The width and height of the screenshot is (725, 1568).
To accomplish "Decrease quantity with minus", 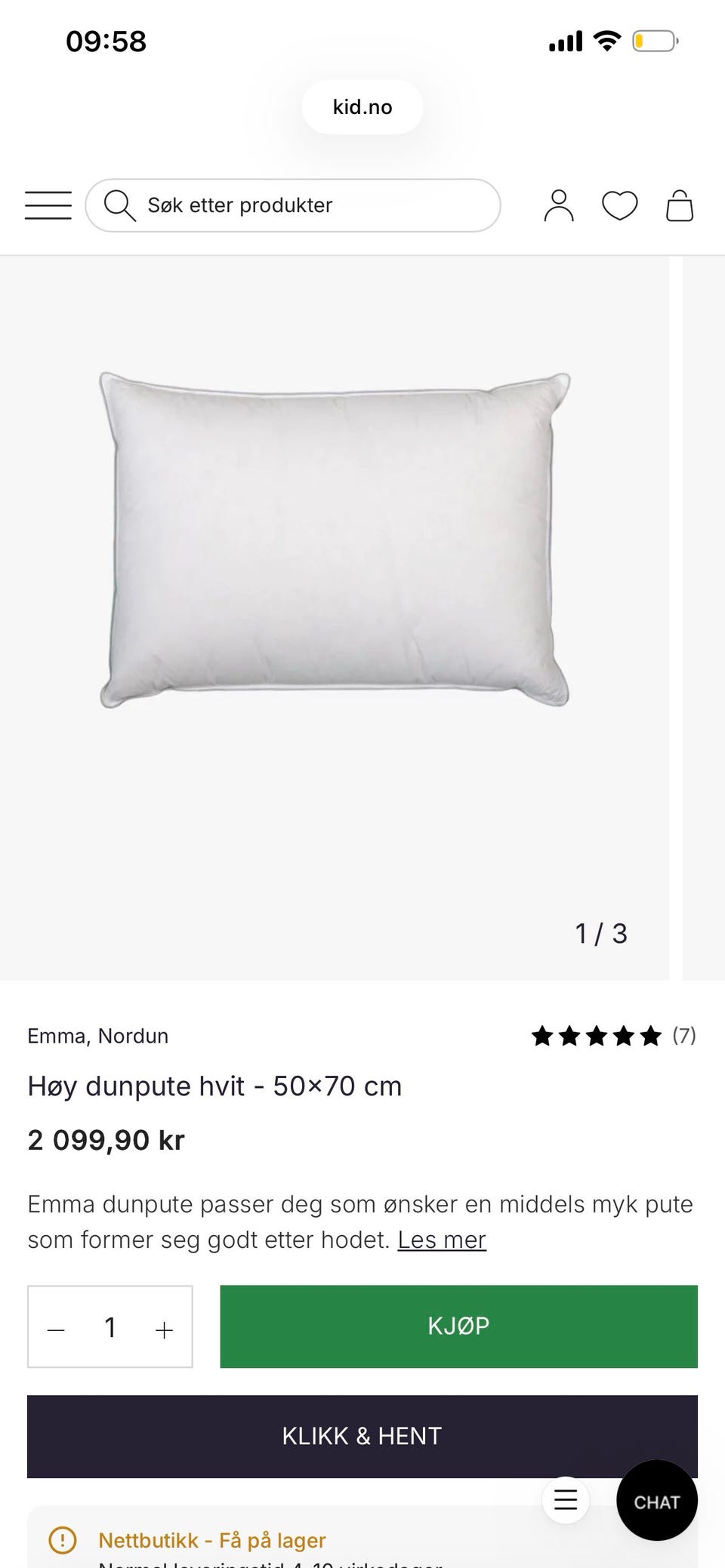I will coord(57,1328).
